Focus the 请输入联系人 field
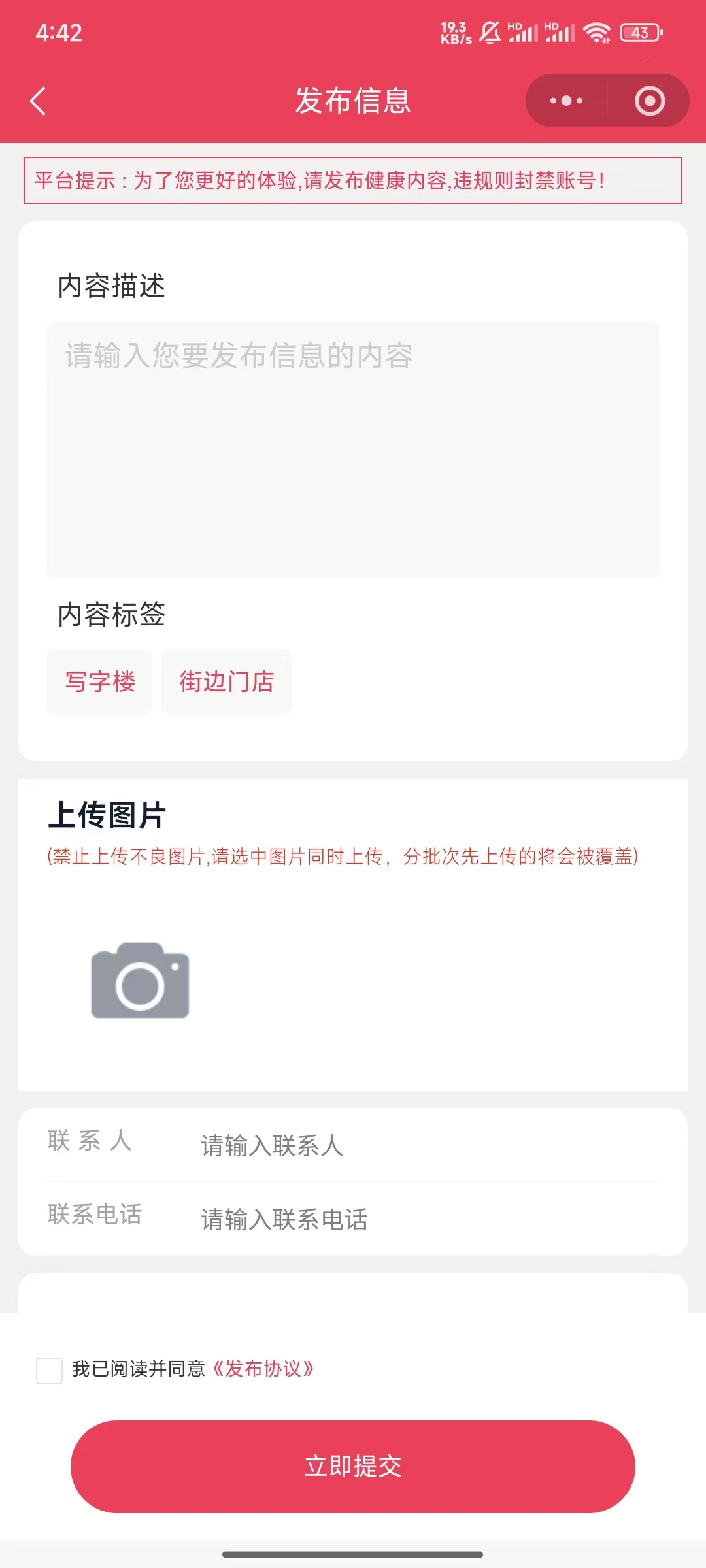 click(425, 1145)
